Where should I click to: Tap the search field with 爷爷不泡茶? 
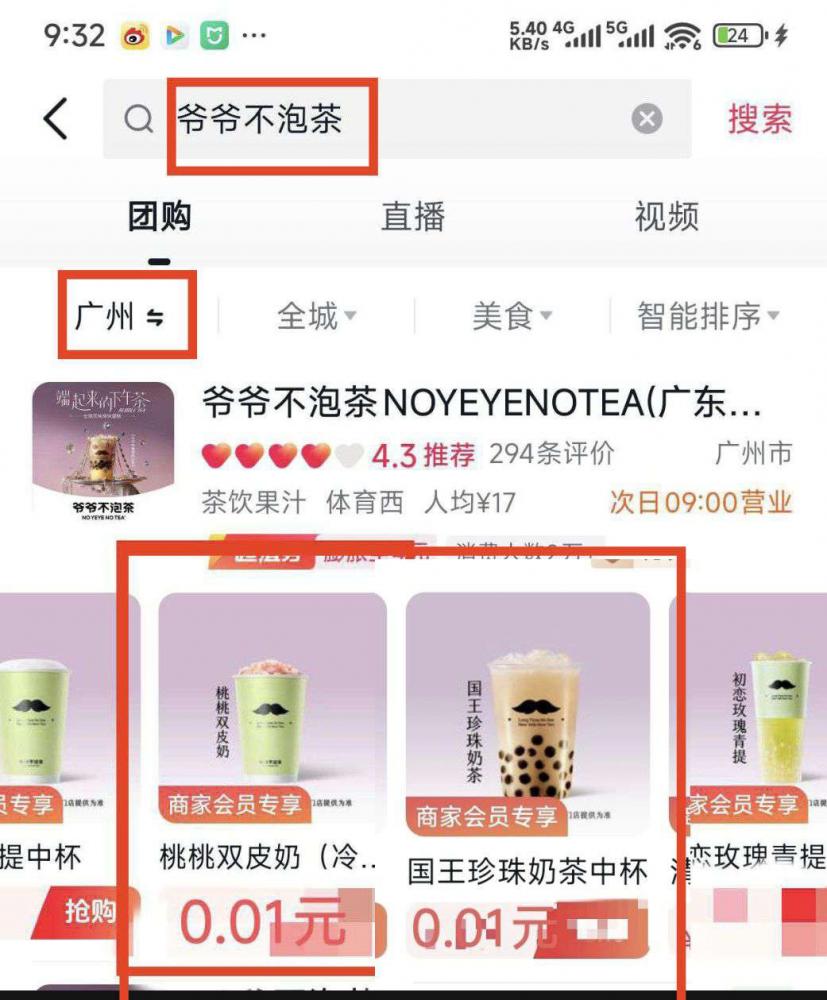click(x=380, y=120)
